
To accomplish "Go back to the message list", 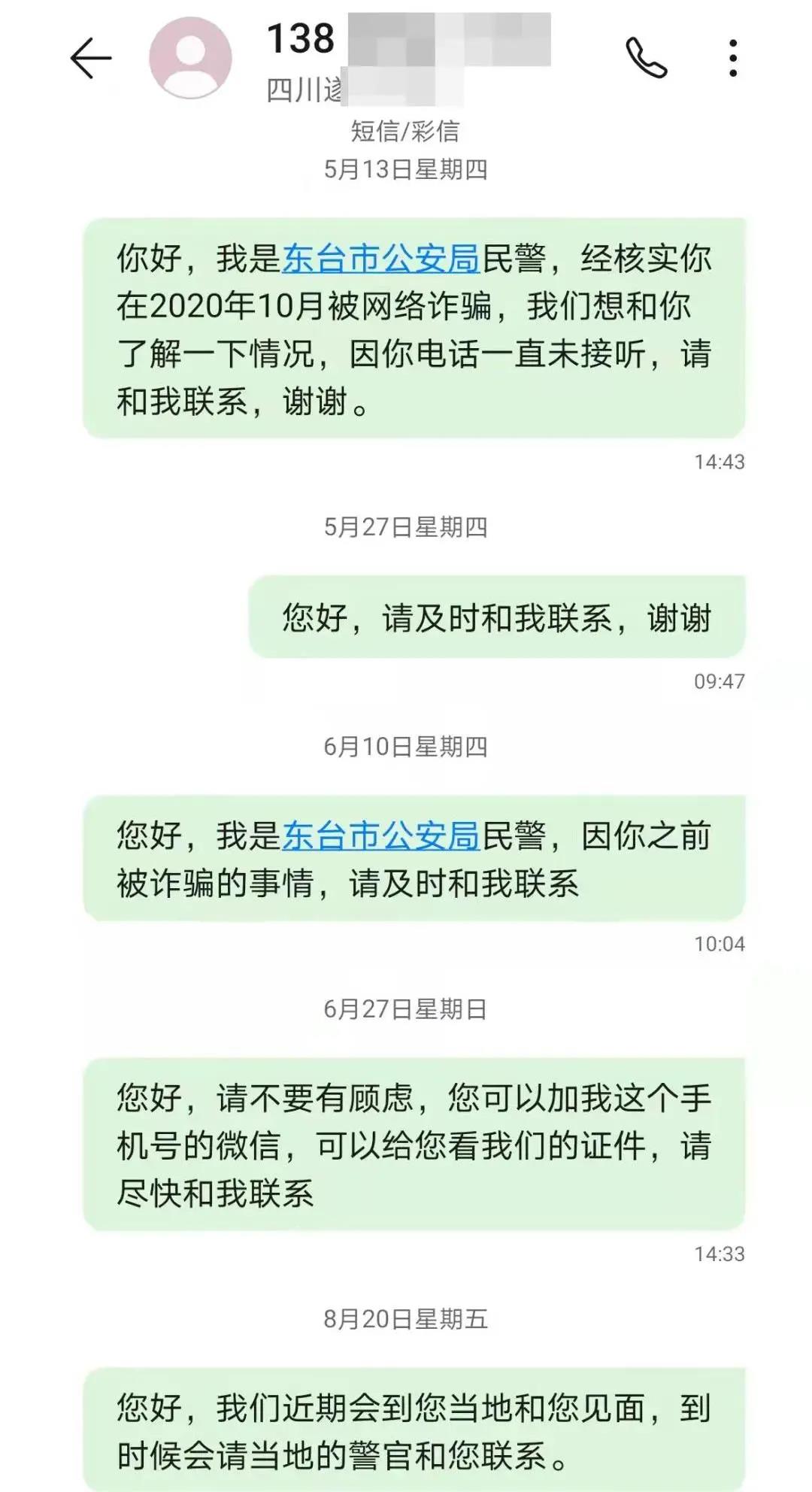I will coord(91,59).
